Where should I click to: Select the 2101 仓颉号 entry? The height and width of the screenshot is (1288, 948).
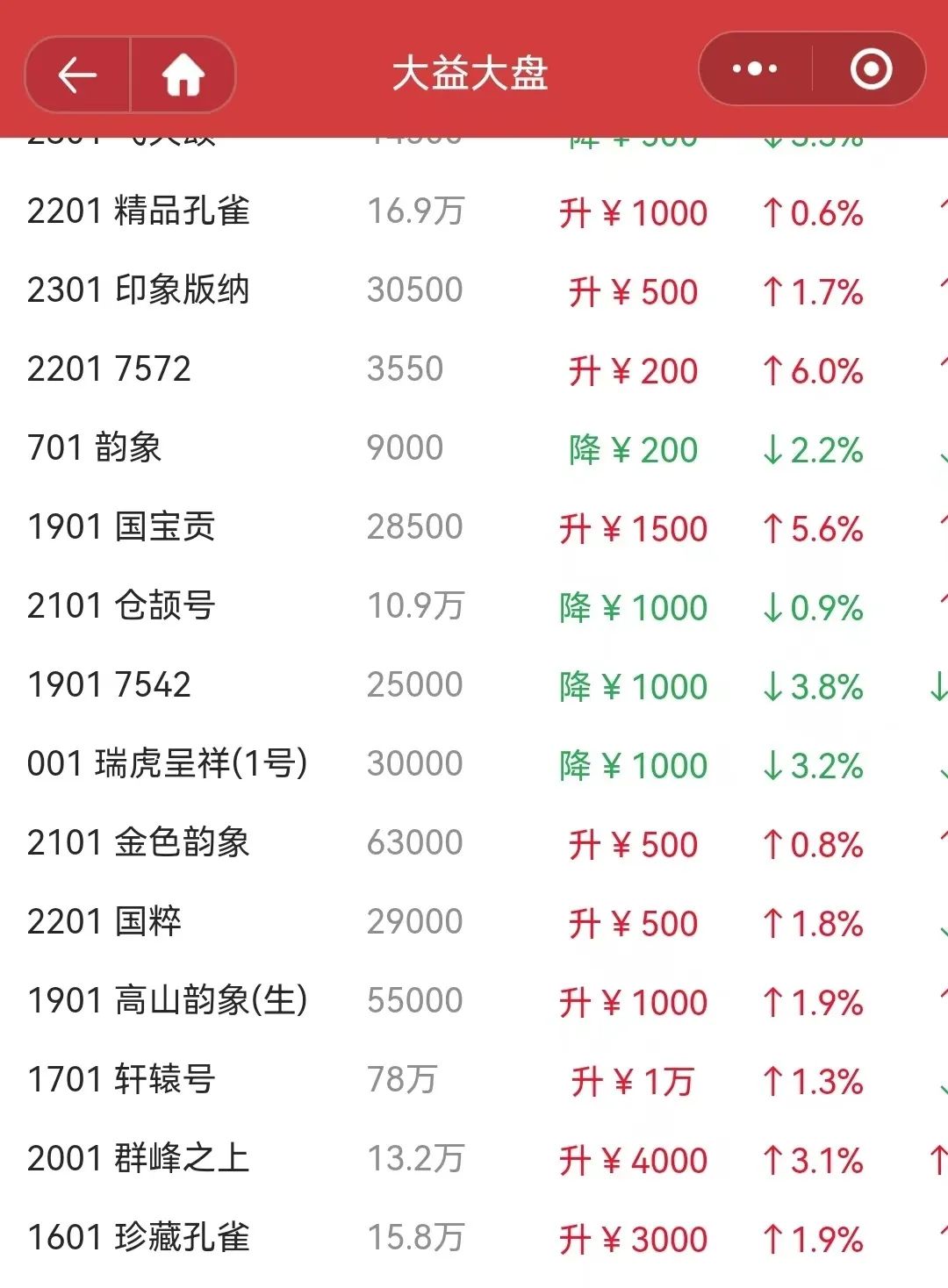pyautogui.click(x=474, y=606)
